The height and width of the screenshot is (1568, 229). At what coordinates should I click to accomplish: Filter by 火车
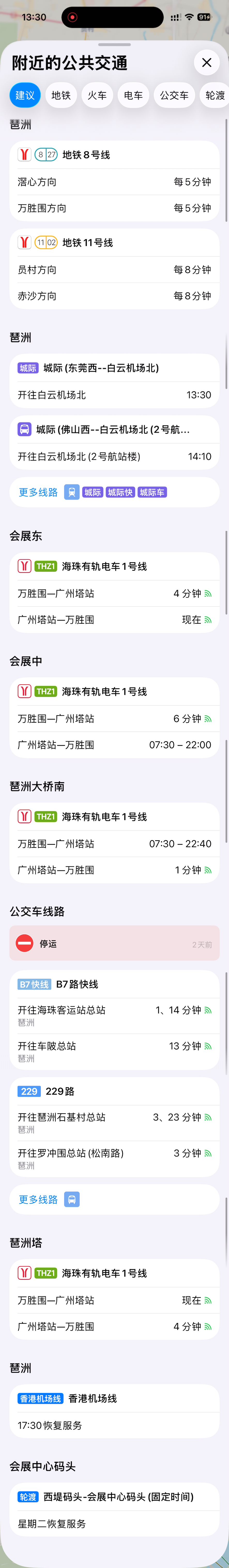[x=97, y=96]
